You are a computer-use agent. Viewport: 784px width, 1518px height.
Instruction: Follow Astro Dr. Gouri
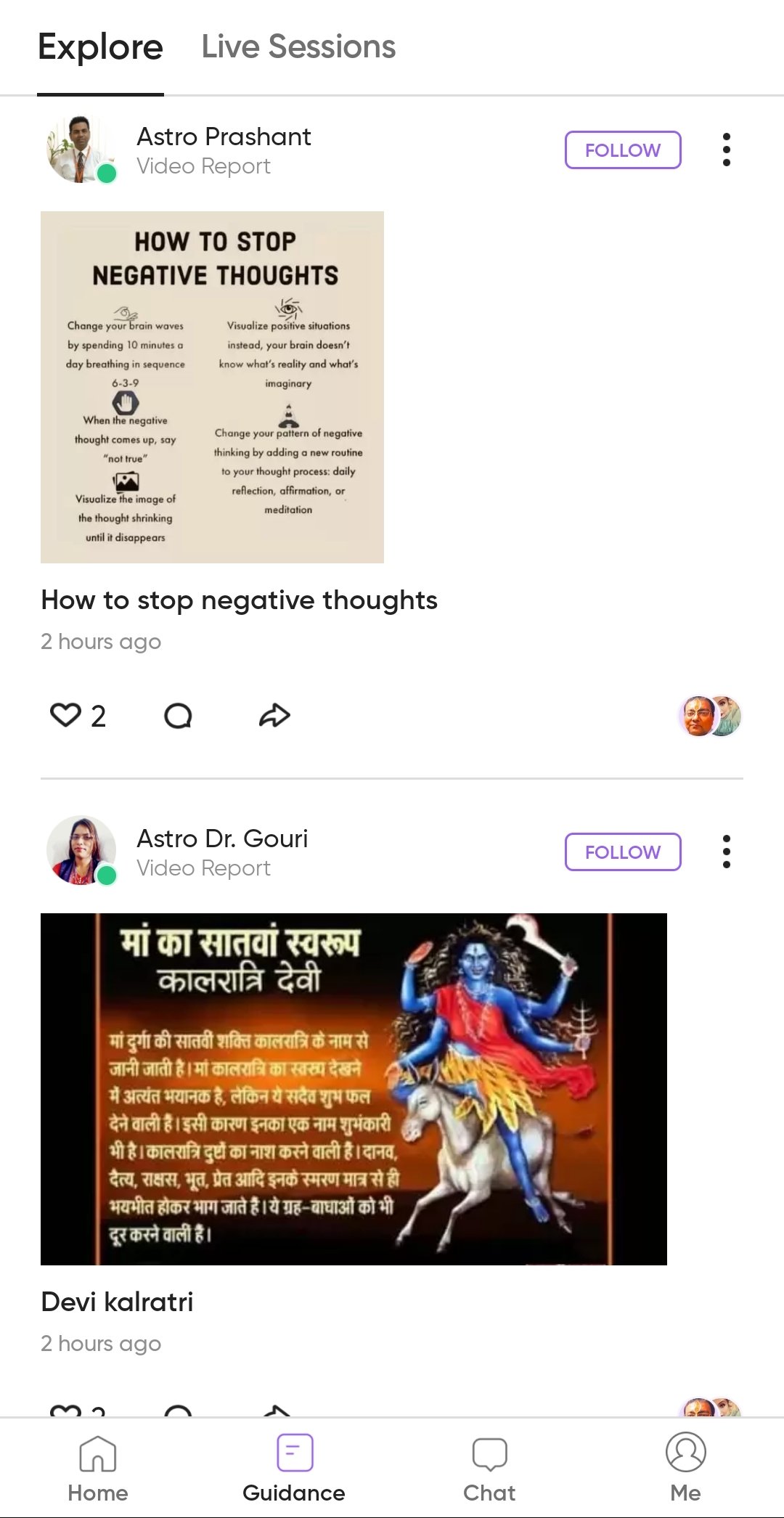coord(623,852)
